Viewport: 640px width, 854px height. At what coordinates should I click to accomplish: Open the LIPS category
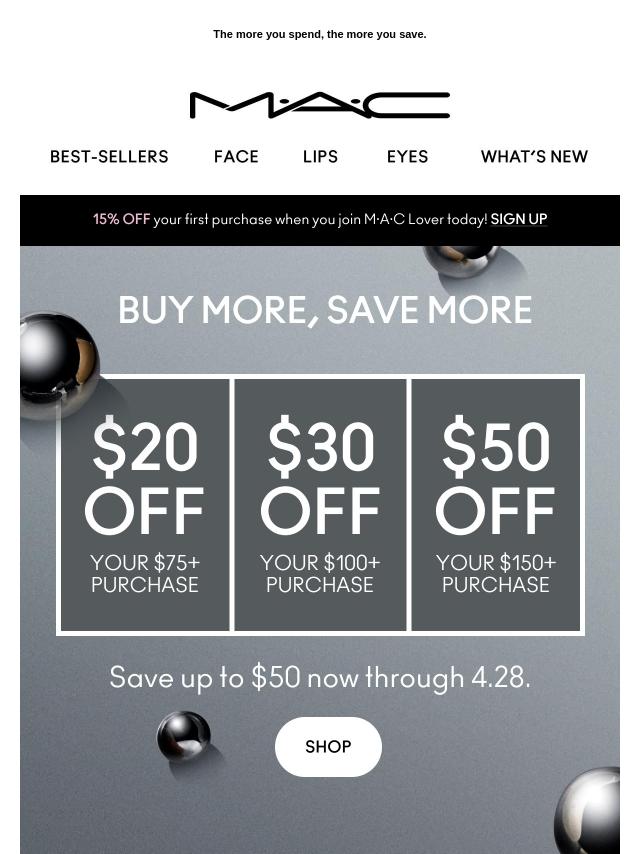point(320,157)
